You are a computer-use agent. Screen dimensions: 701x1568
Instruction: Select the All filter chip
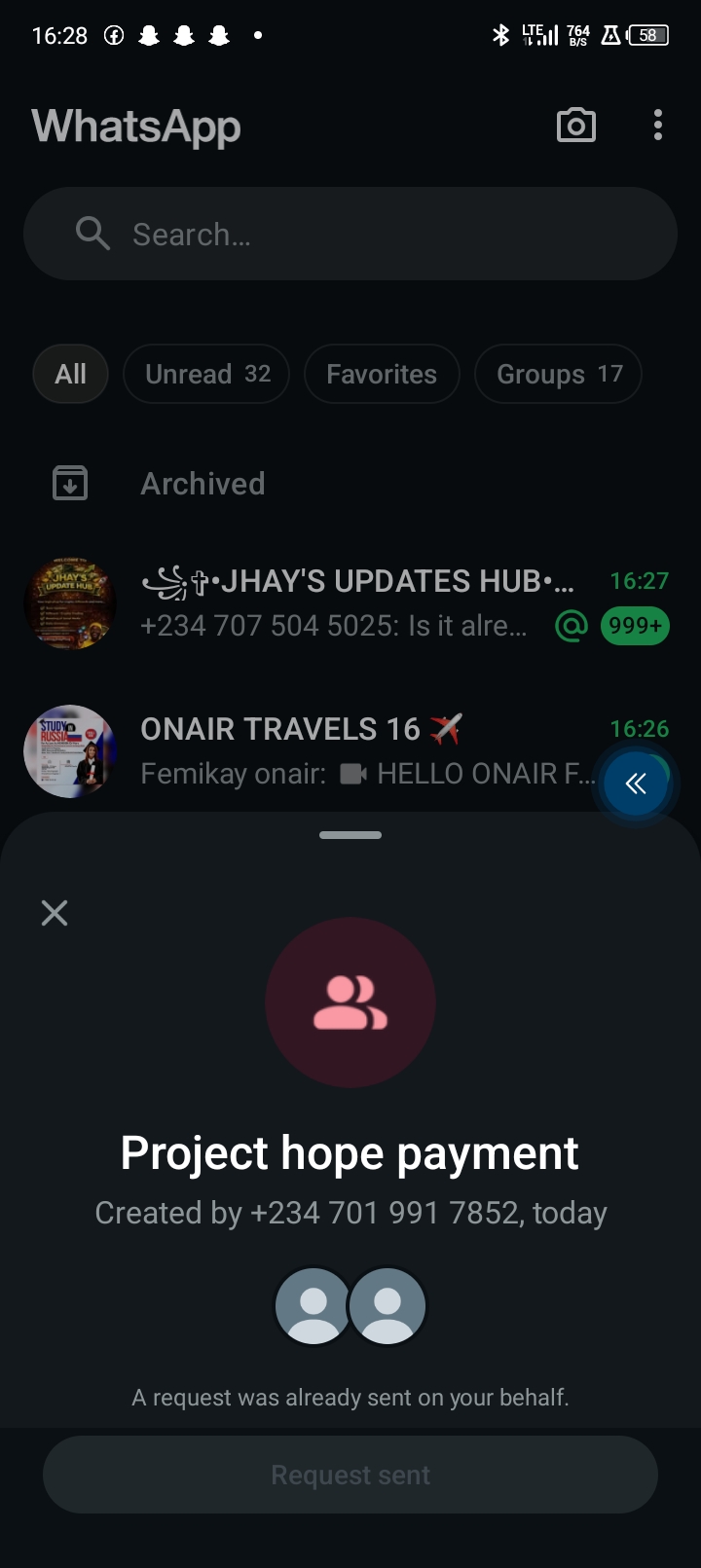click(70, 374)
